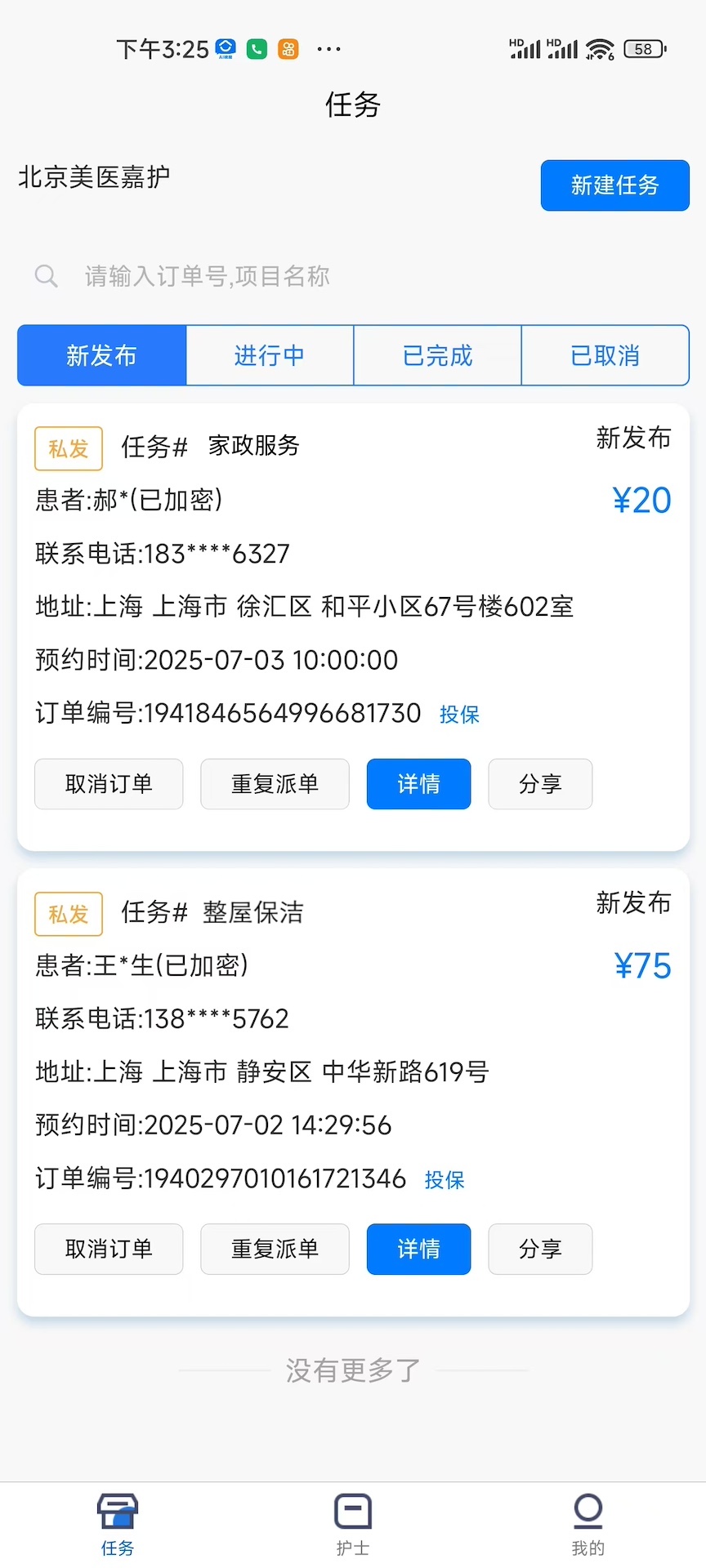Click the 北京美医嘉护 organization name

pyautogui.click(x=92, y=178)
